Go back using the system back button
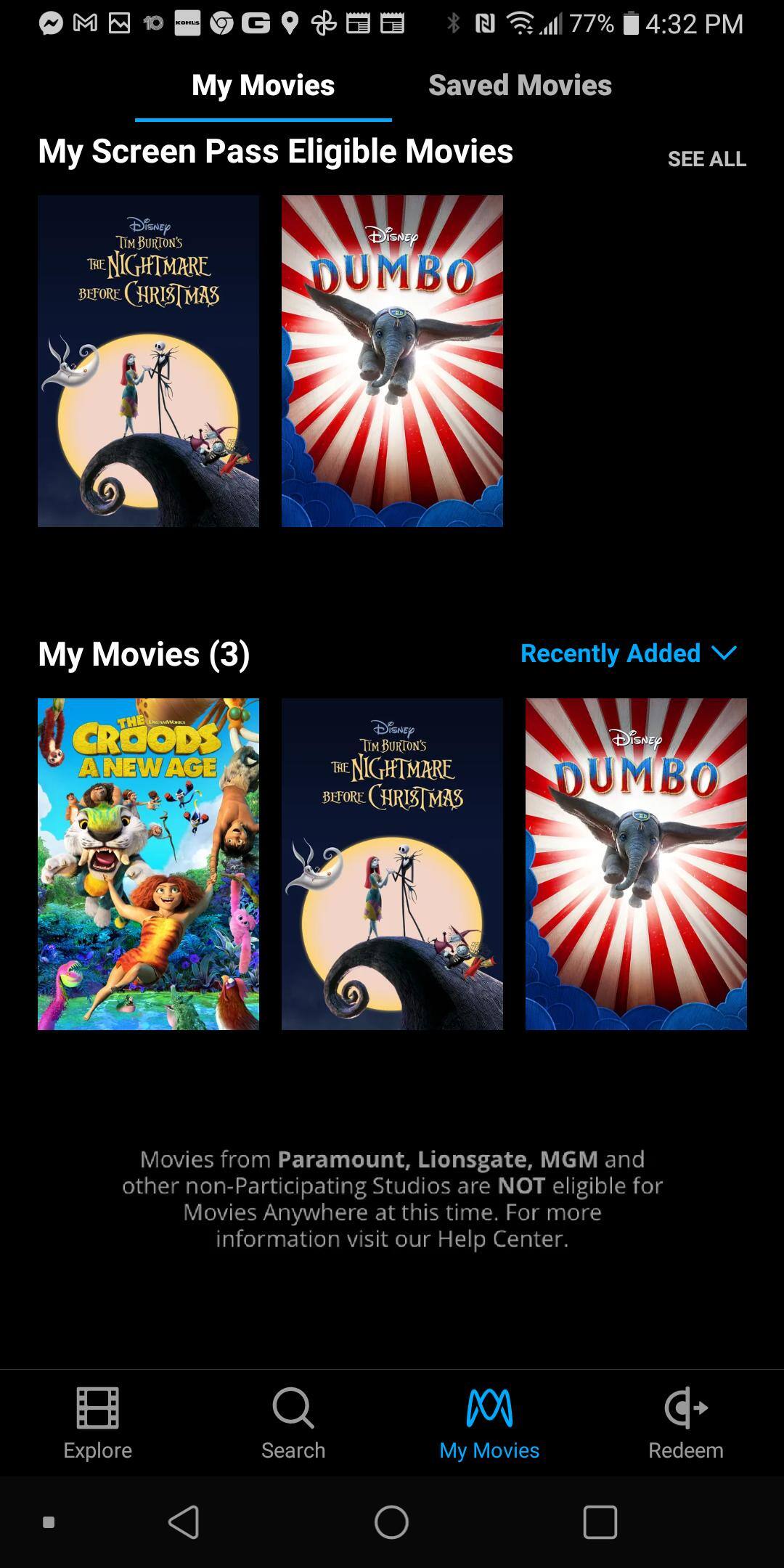 point(184,1522)
